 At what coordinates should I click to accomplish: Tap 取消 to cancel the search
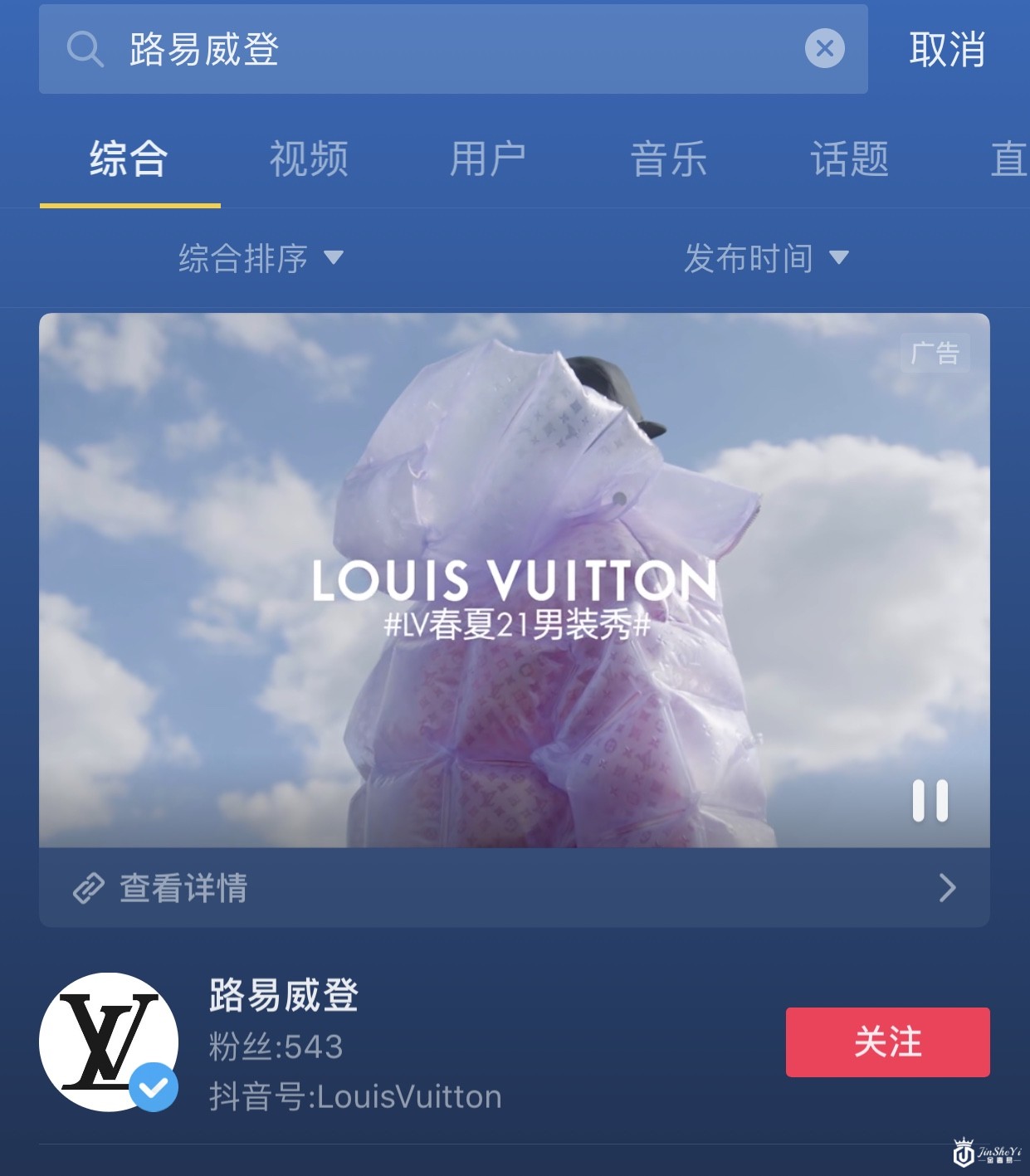point(948,50)
